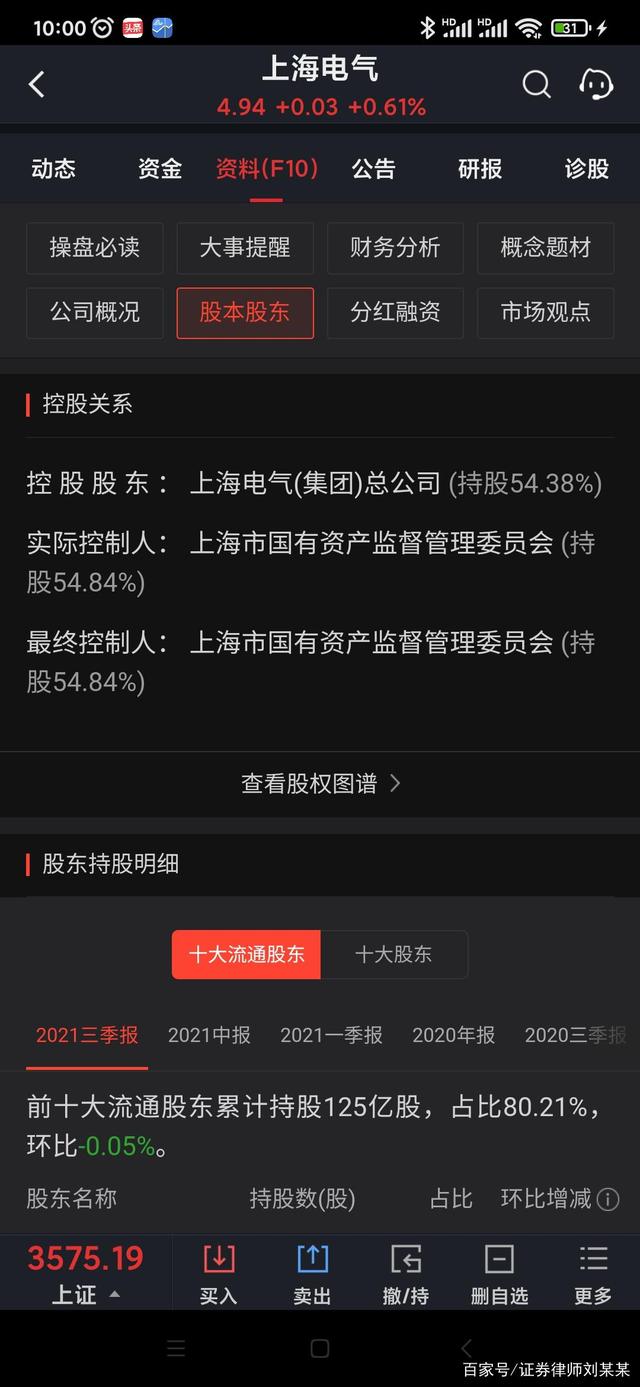Screen dimensions: 640x1387
Task: Tap the 买入 buy button
Action: [218, 1274]
